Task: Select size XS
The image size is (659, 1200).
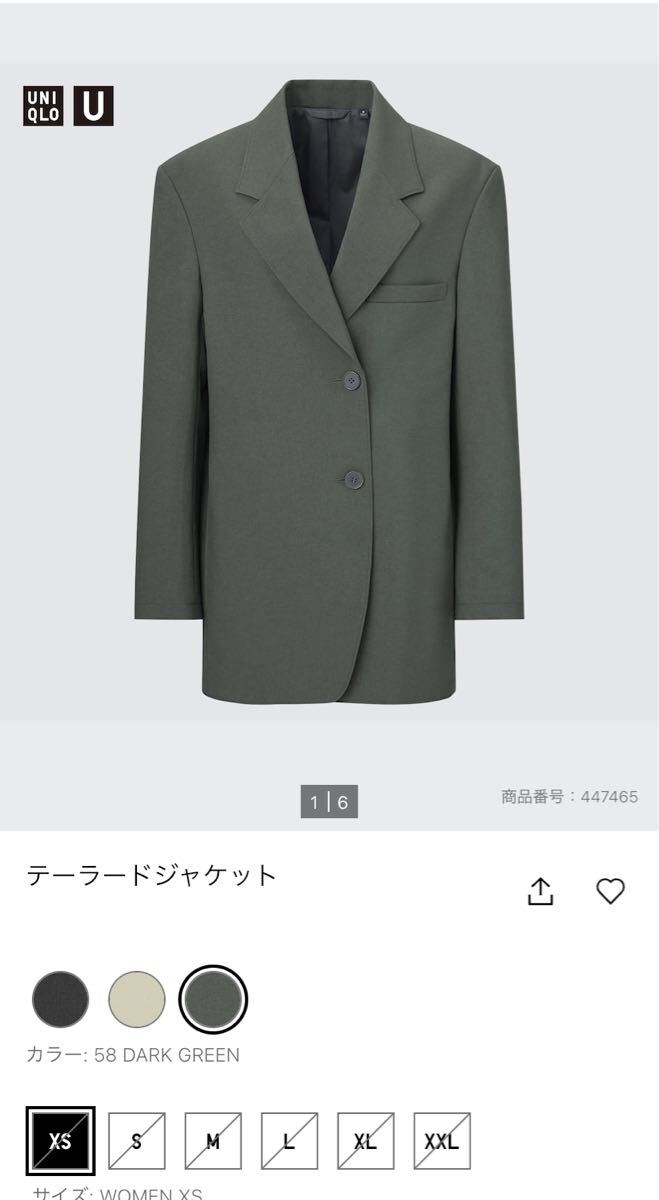Action: point(60,1141)
